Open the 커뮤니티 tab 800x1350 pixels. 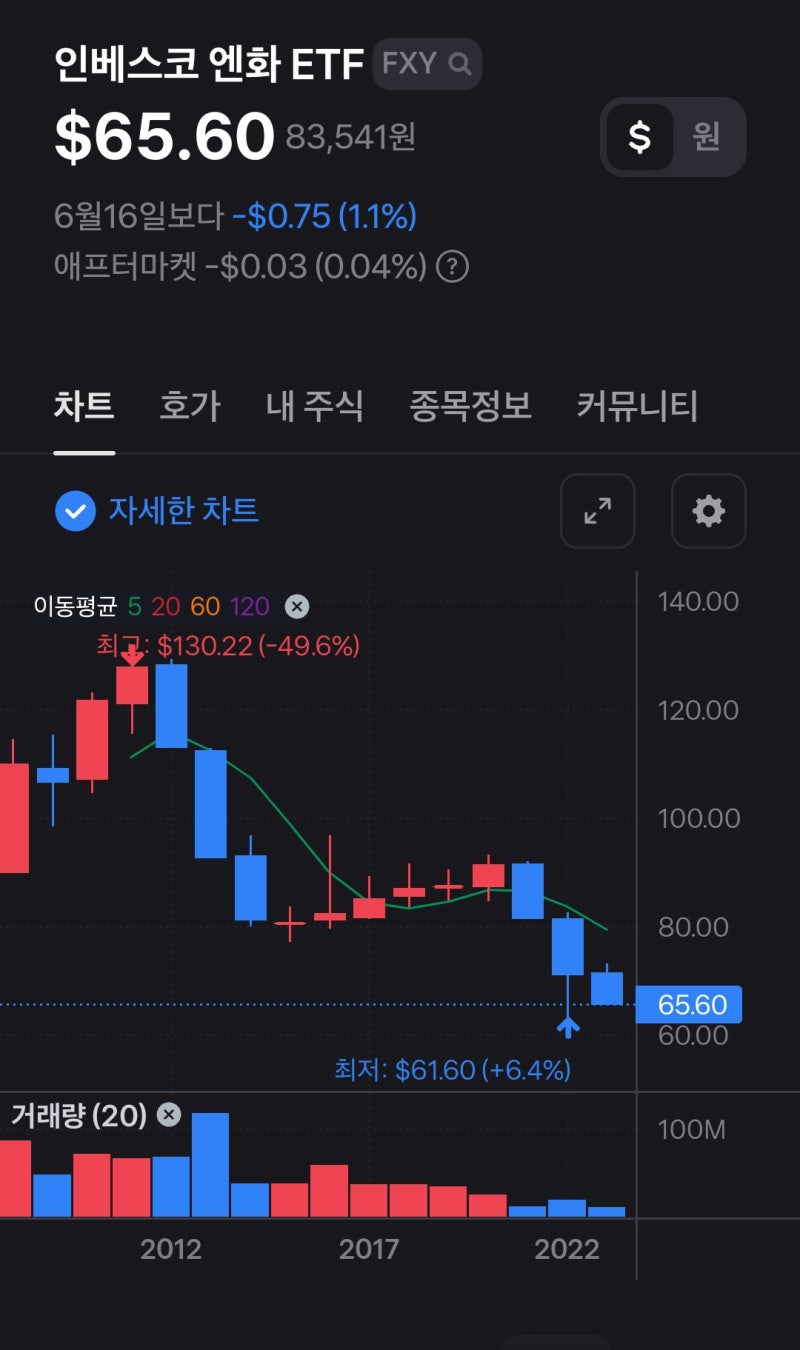click(637, 405)
